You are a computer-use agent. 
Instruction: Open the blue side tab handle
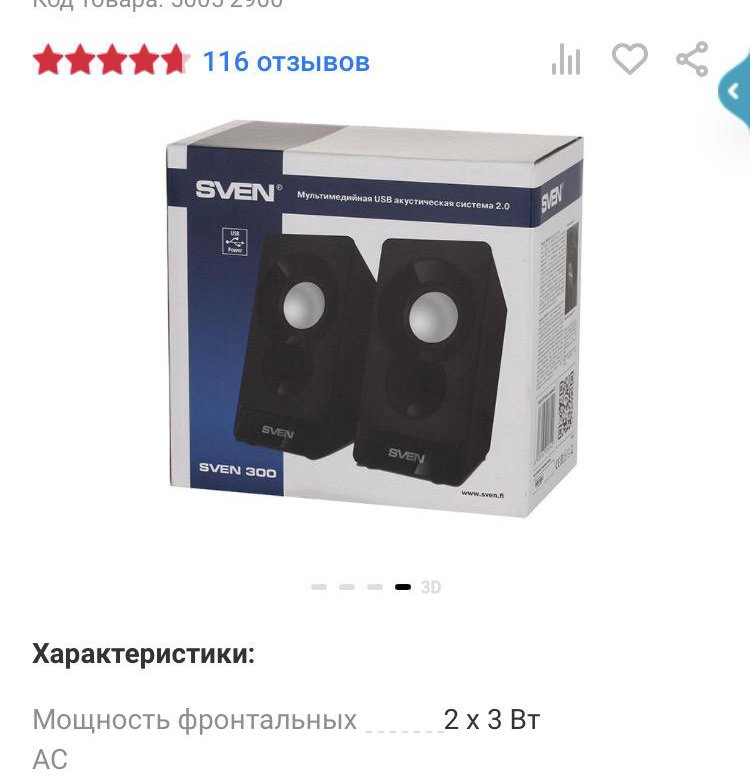click(736, 92)
